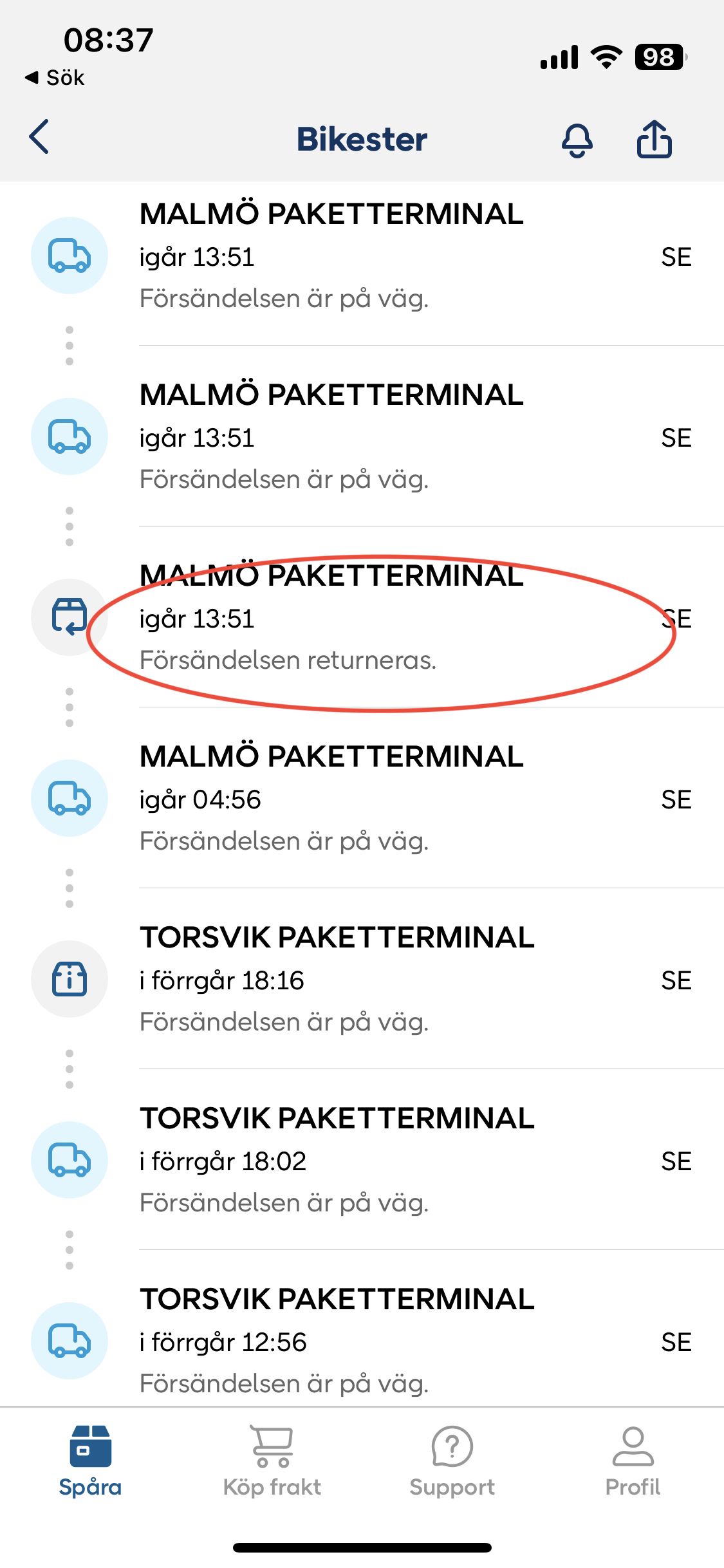Open the Profil tab
Image resolution: width=724 pixels, height=1568 pixels.
(x=633, y=1461)
